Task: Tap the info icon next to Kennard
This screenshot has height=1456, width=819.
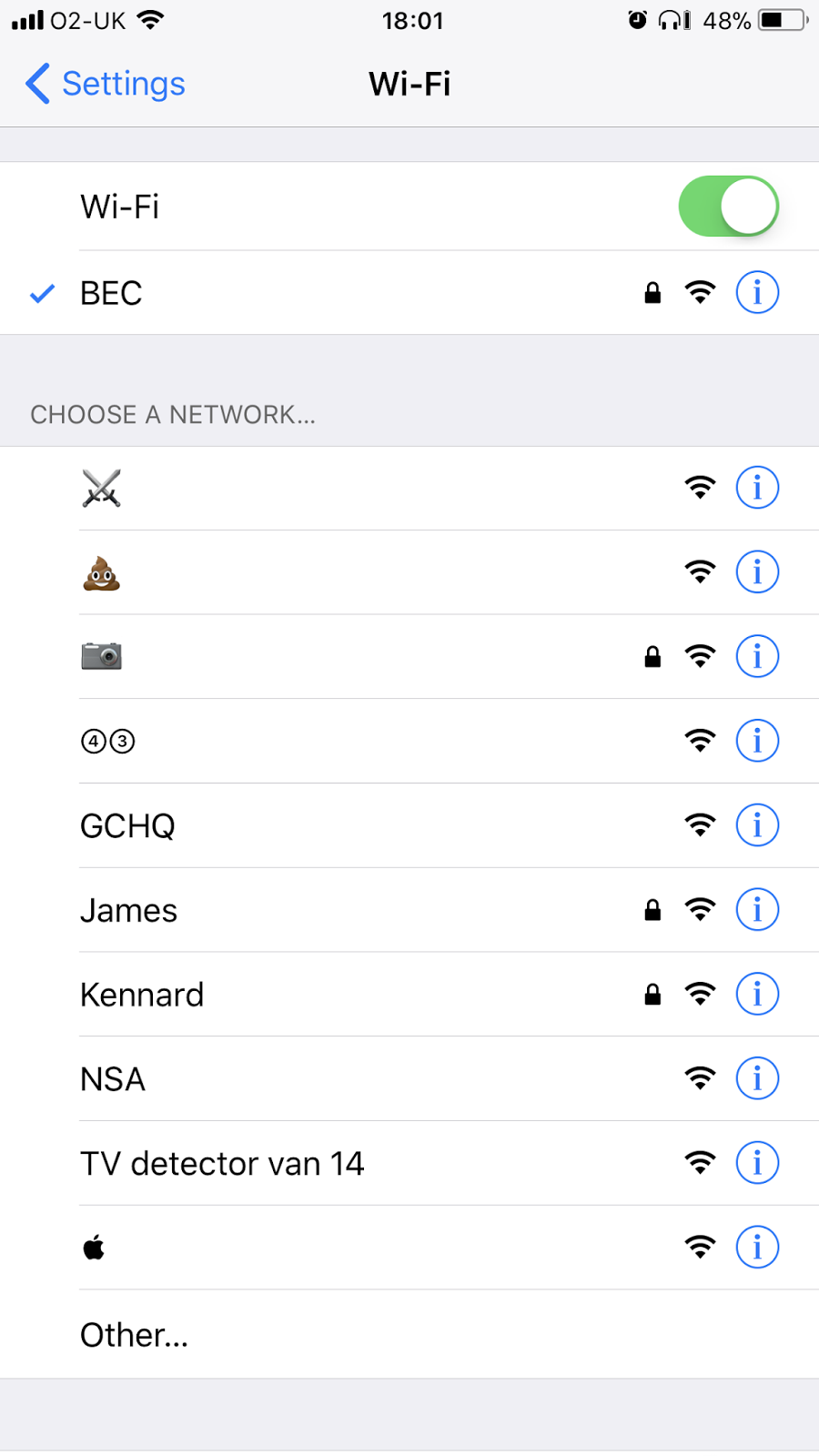Action: [x=757, y=994]
